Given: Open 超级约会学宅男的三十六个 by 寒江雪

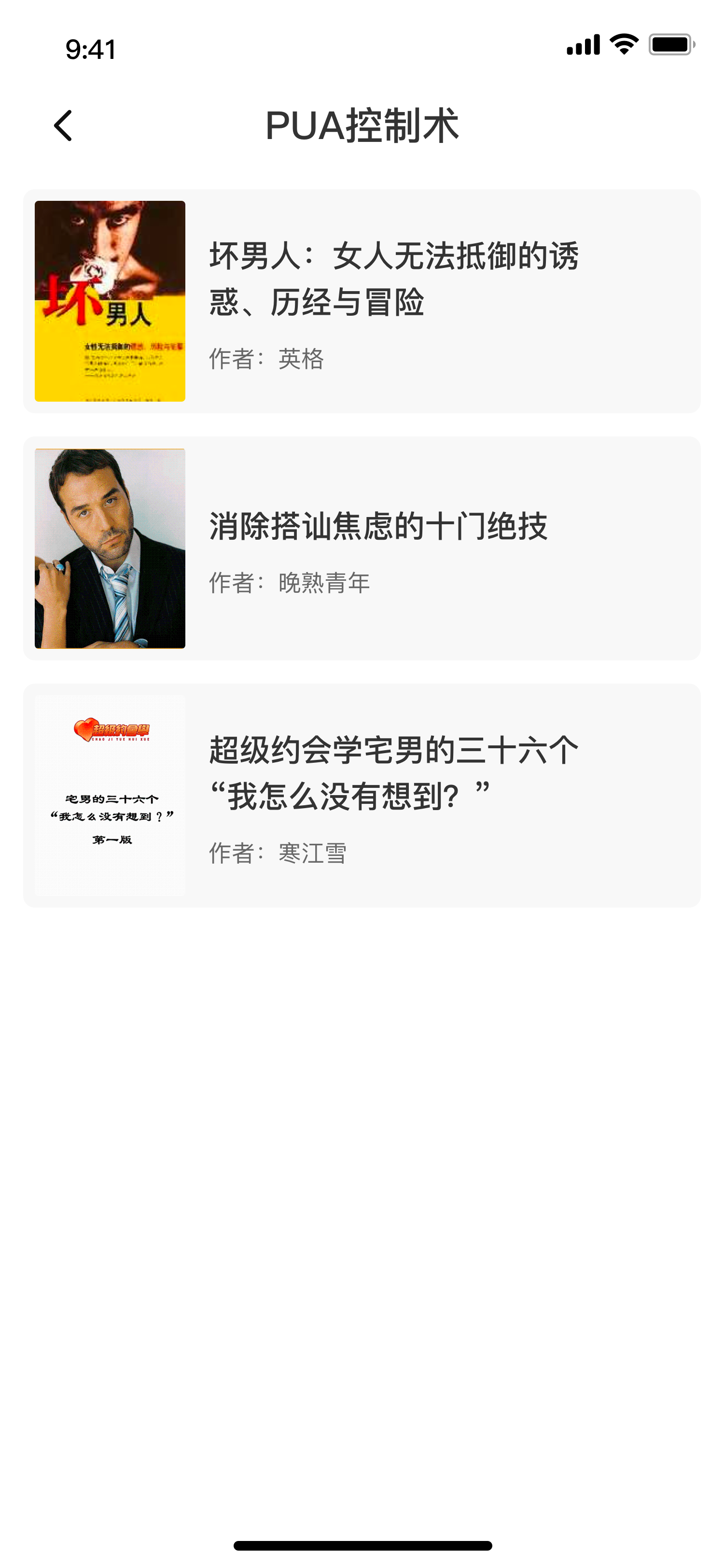Looking at the screenshot, I should tap(362, 795).
